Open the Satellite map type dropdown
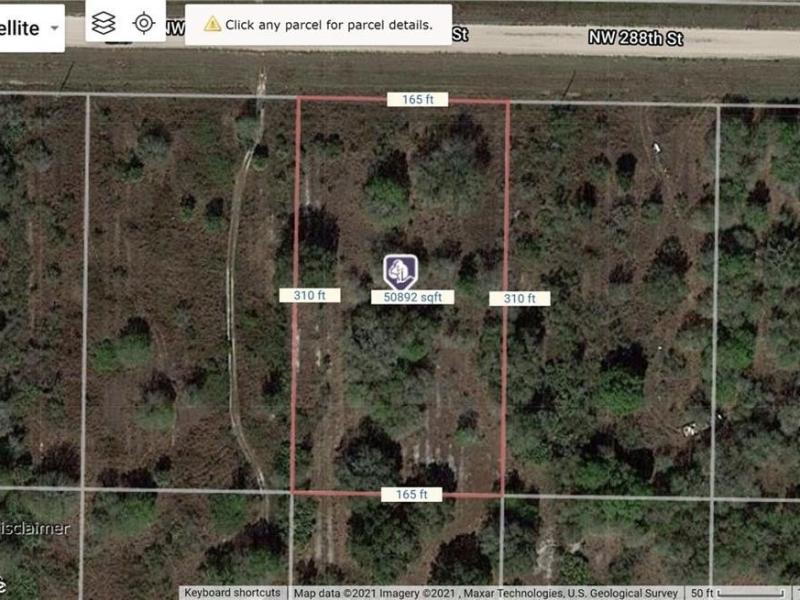This screenshot has height=600, width=800. coord(30,28)
